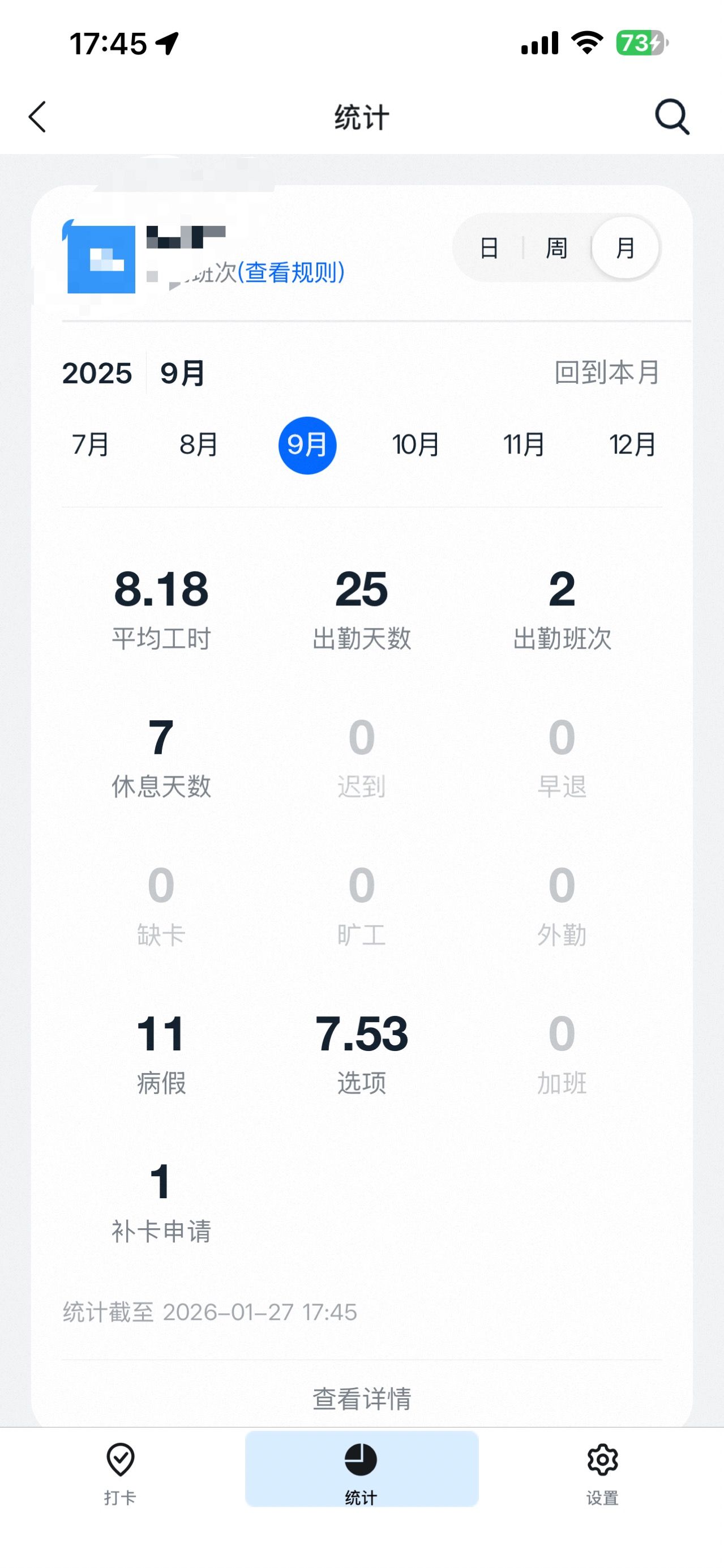Image resolution: width=724 pixels, height=1568 pixels.
Task: Open the 2025 year selector
Action: pyautogui.click(x=97, y=373)
